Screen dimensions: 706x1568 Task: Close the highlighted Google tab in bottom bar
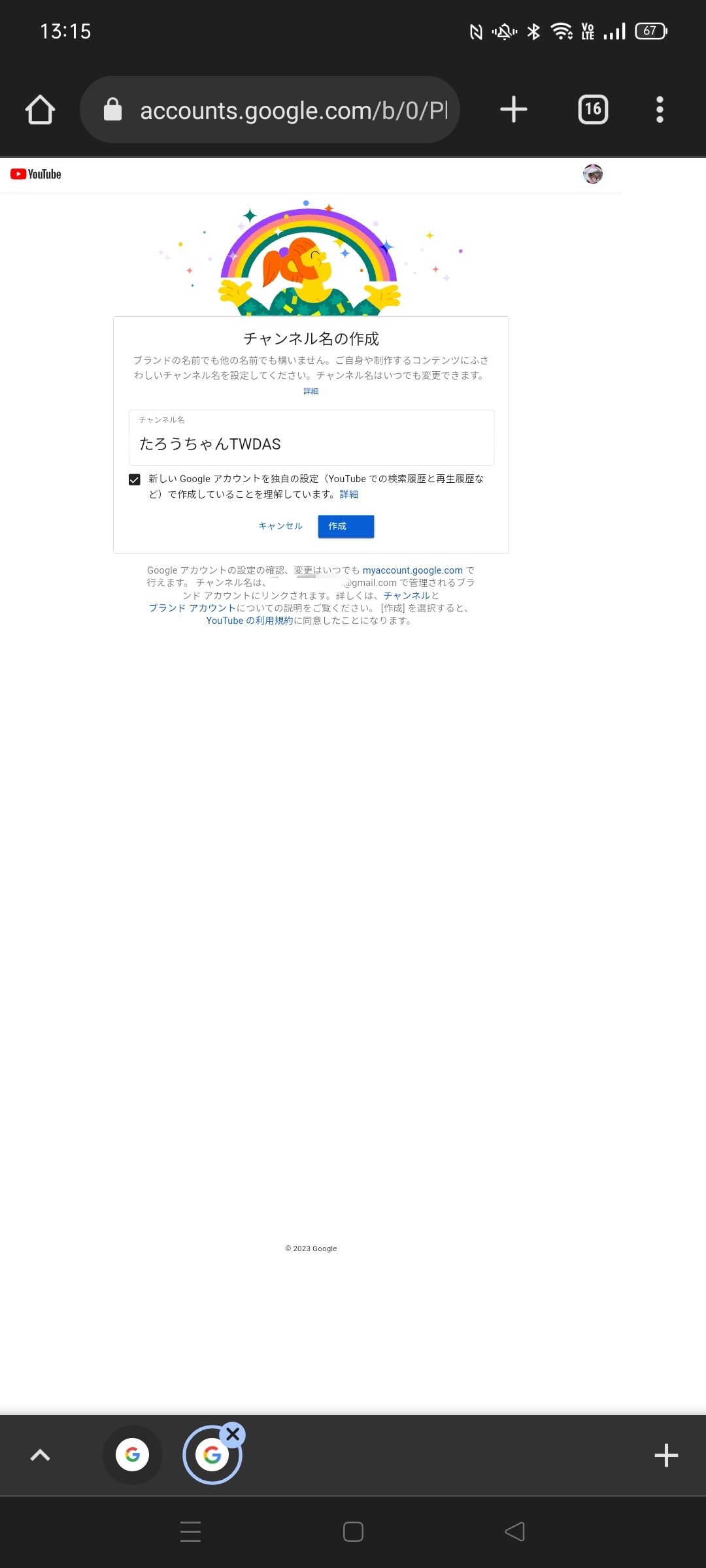tap(233, 1435)
